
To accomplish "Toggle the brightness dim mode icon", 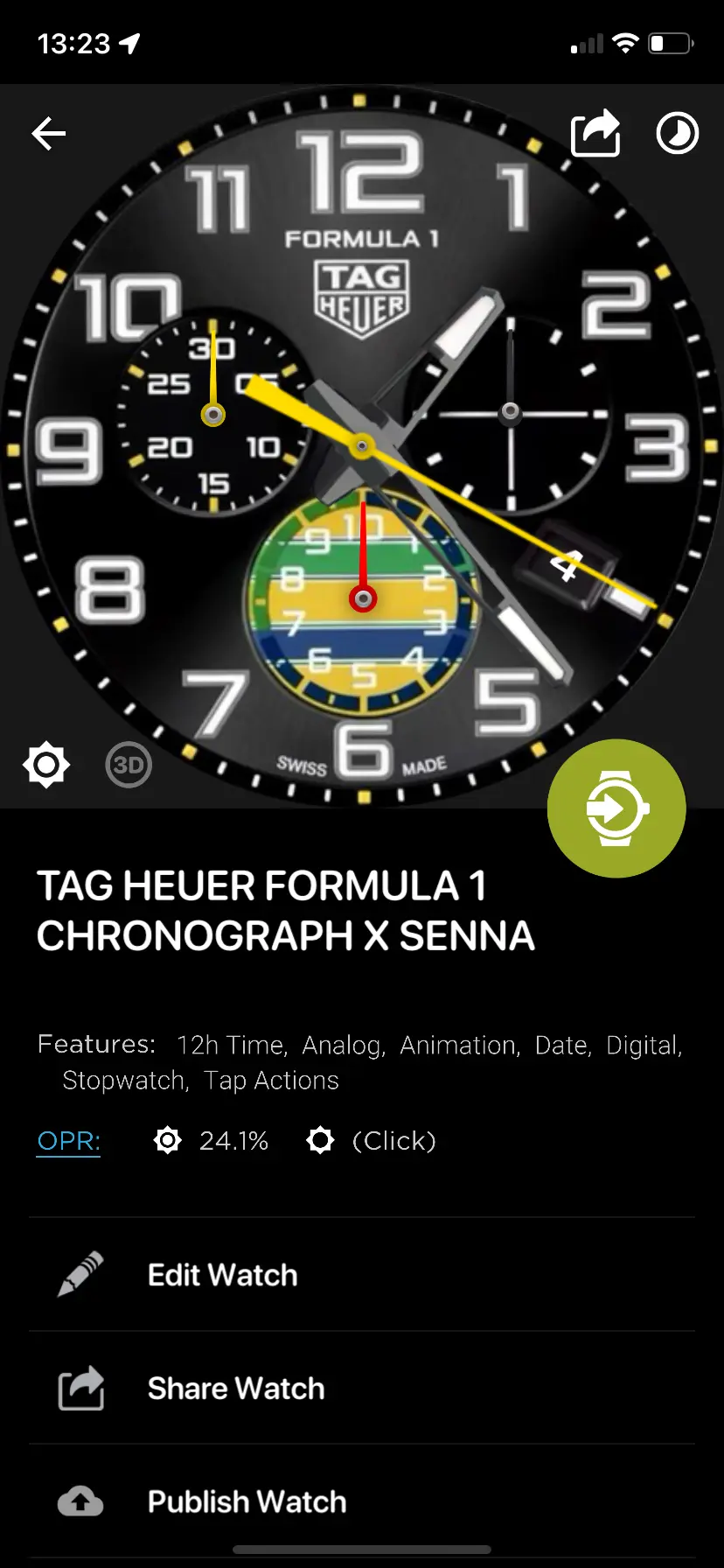I will 46,765.
